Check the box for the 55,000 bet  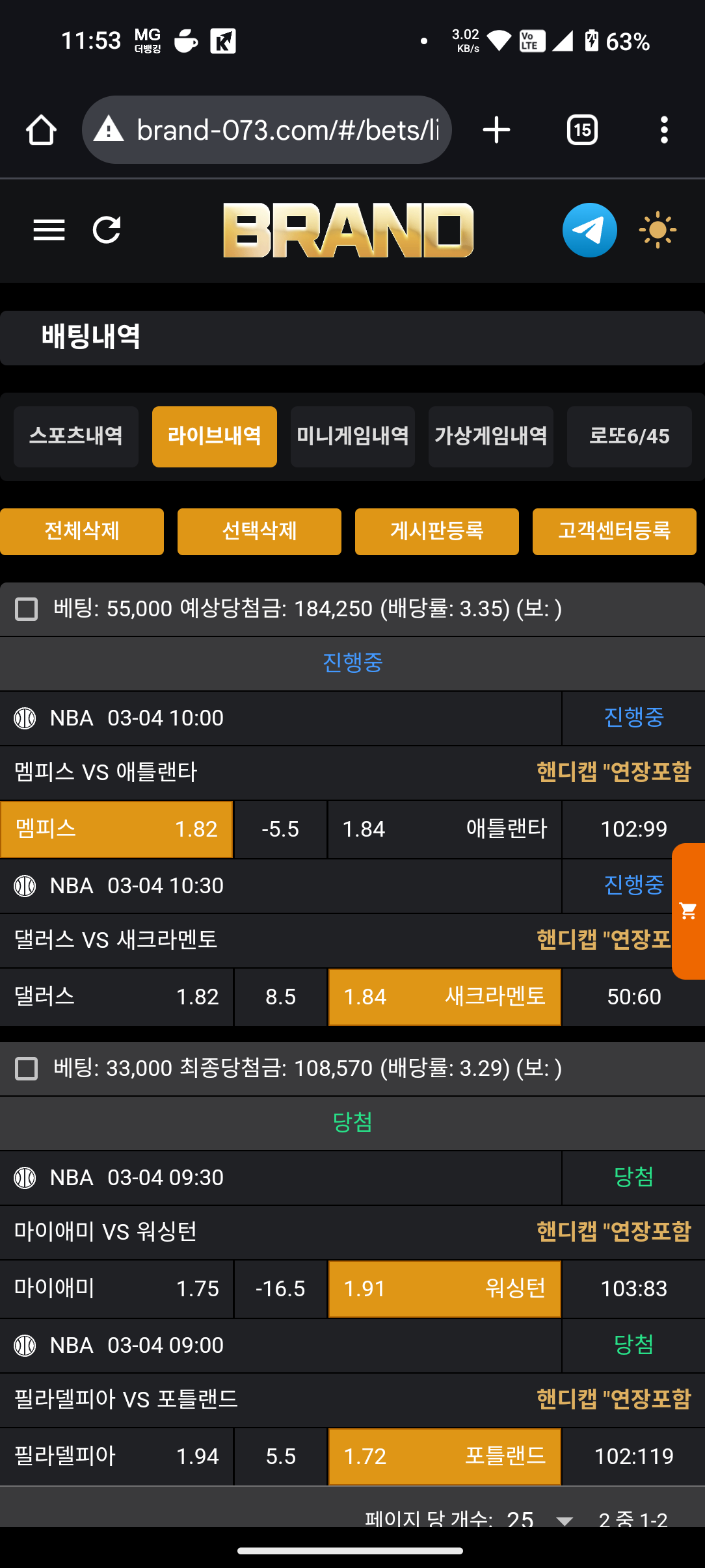click(26, 609)
